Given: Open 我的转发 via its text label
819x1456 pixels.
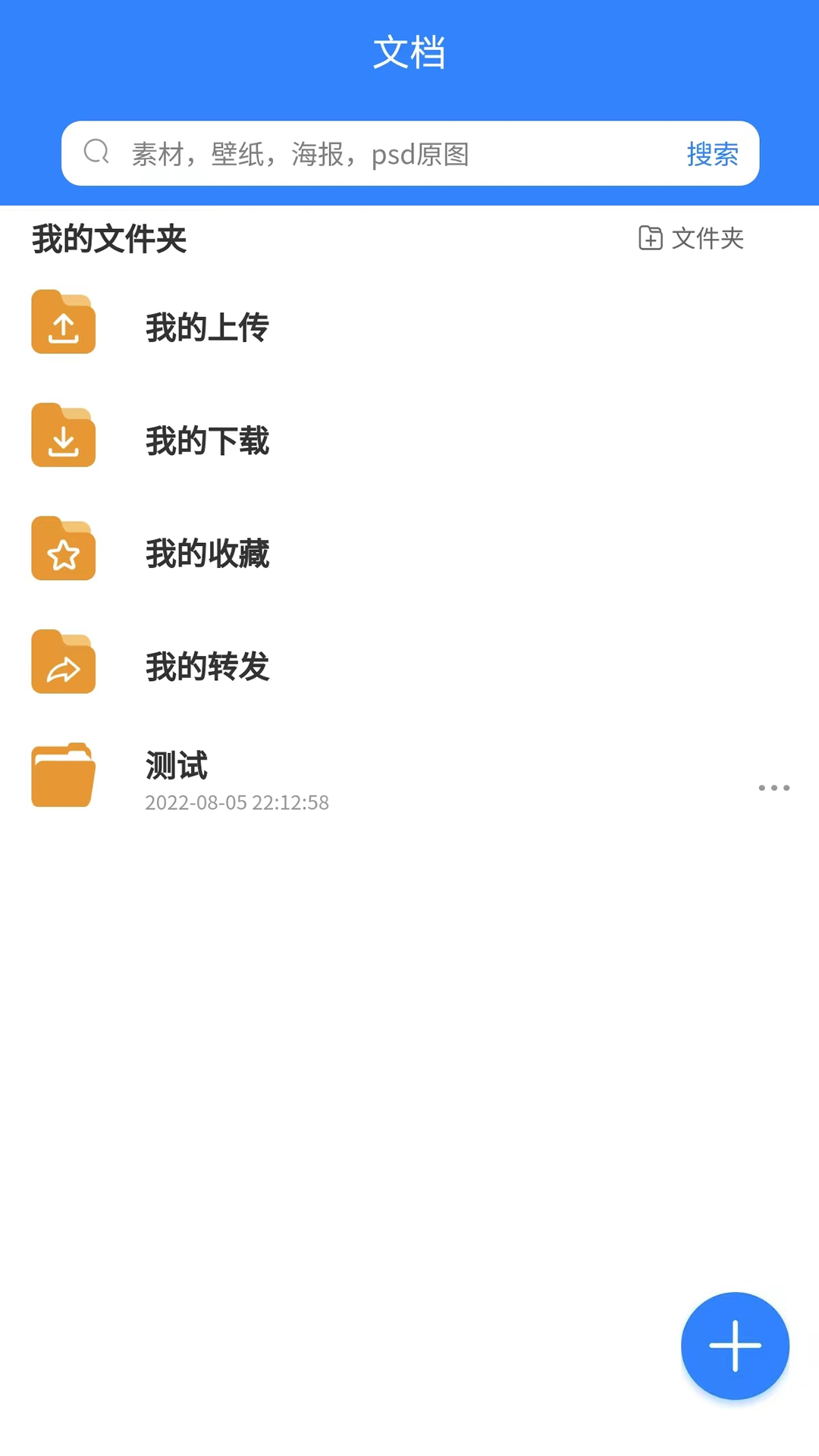Looking at the screenshot, I should pyautogui.click(x=207, y=667).
